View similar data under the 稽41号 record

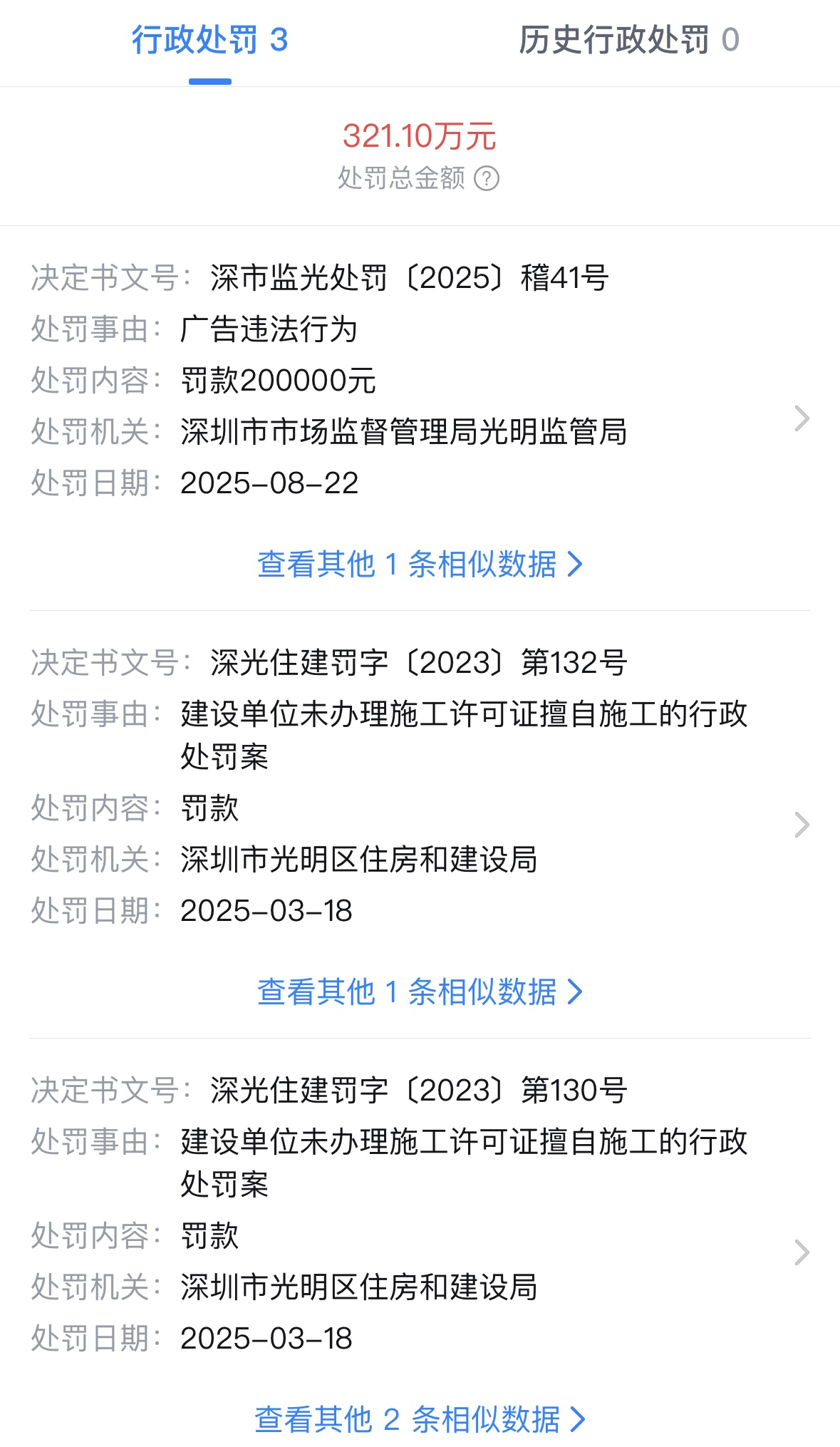(x=420, y=564)
